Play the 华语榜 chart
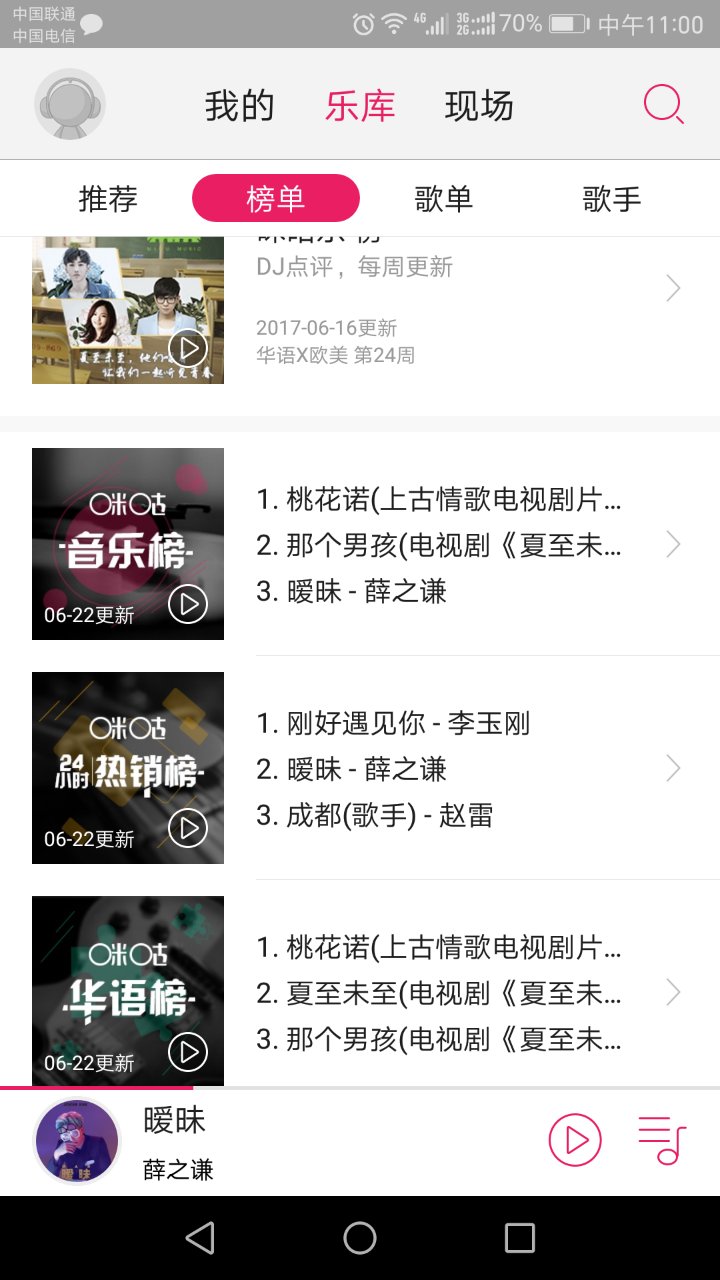The height and width of the screenshot is (1280, 720). (187, 1052)
